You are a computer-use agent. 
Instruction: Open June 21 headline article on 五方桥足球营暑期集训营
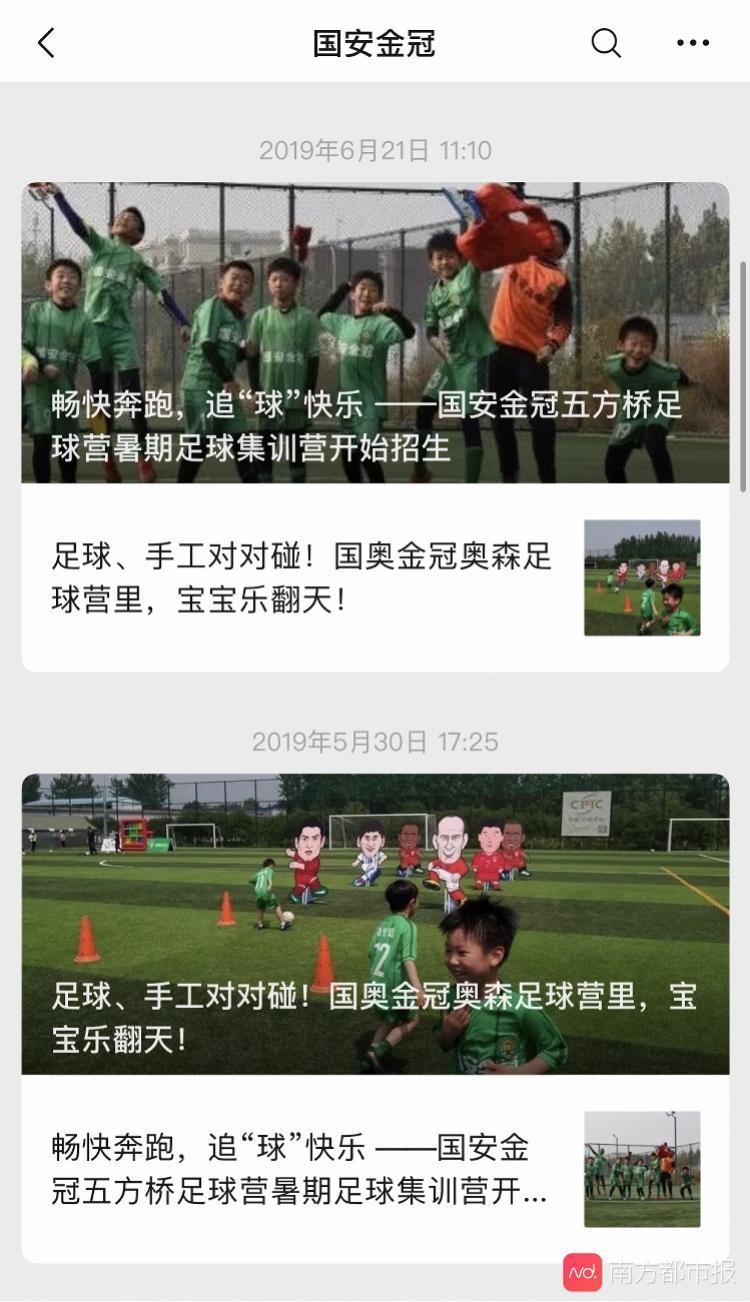pos(375,333)
